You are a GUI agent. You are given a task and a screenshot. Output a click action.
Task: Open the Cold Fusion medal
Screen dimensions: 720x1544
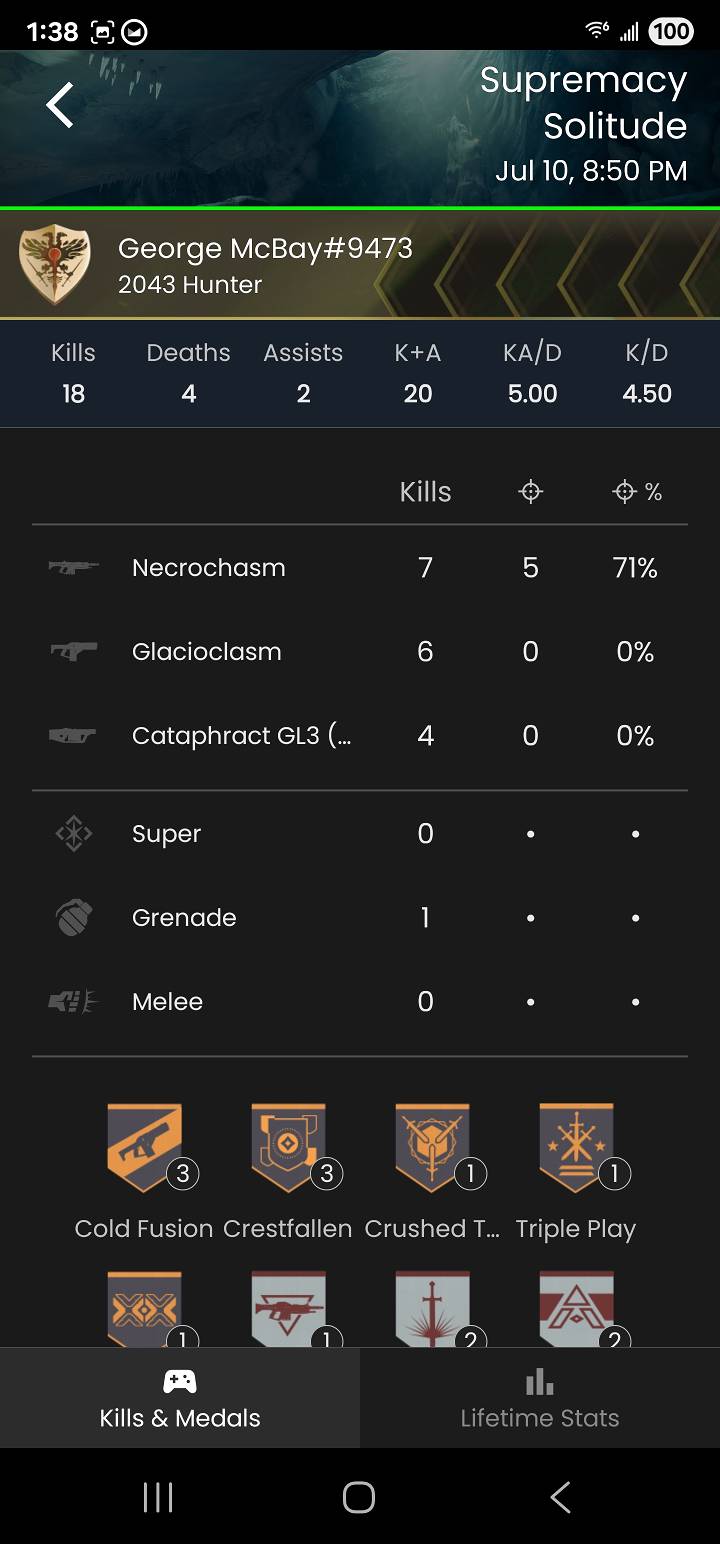point(144,1147)
